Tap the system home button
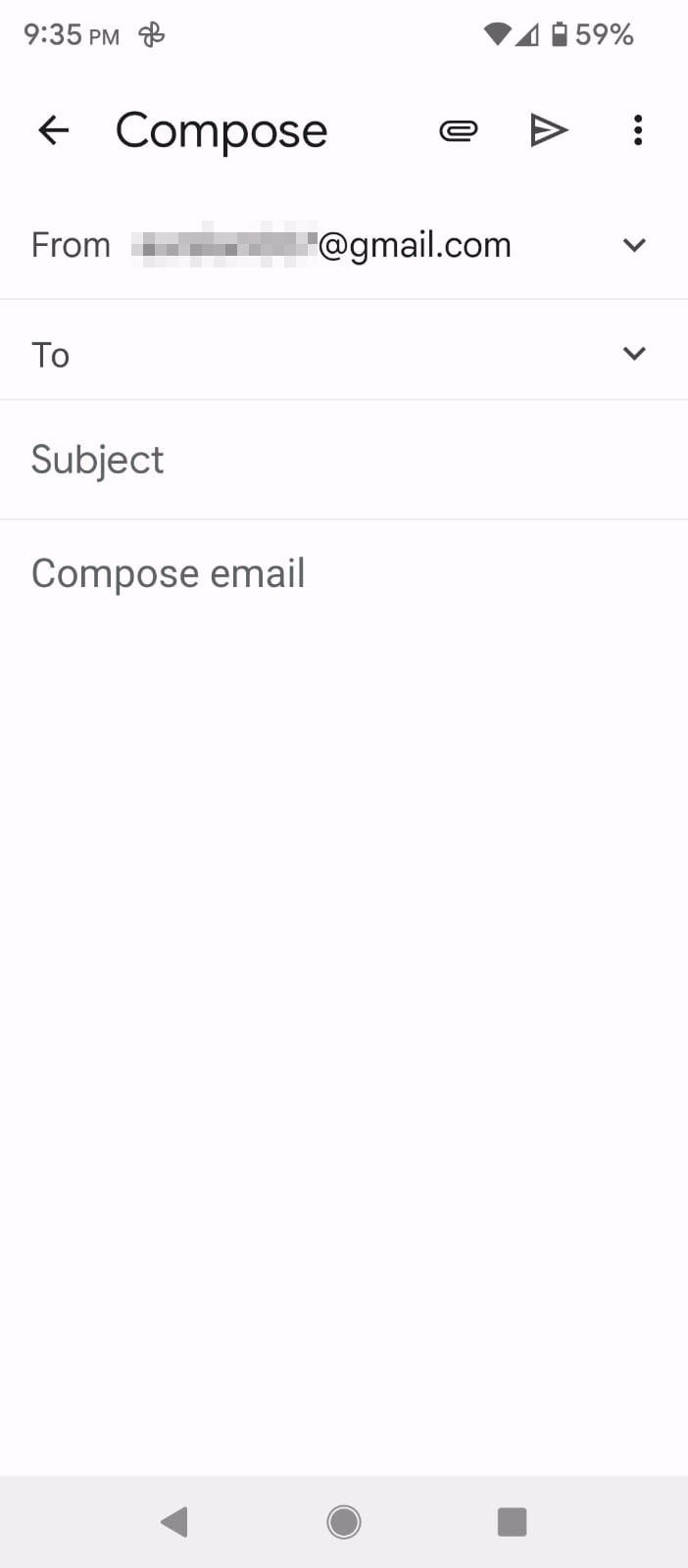This screenshot has height=1568, width=688. (x=344, y=1522)
